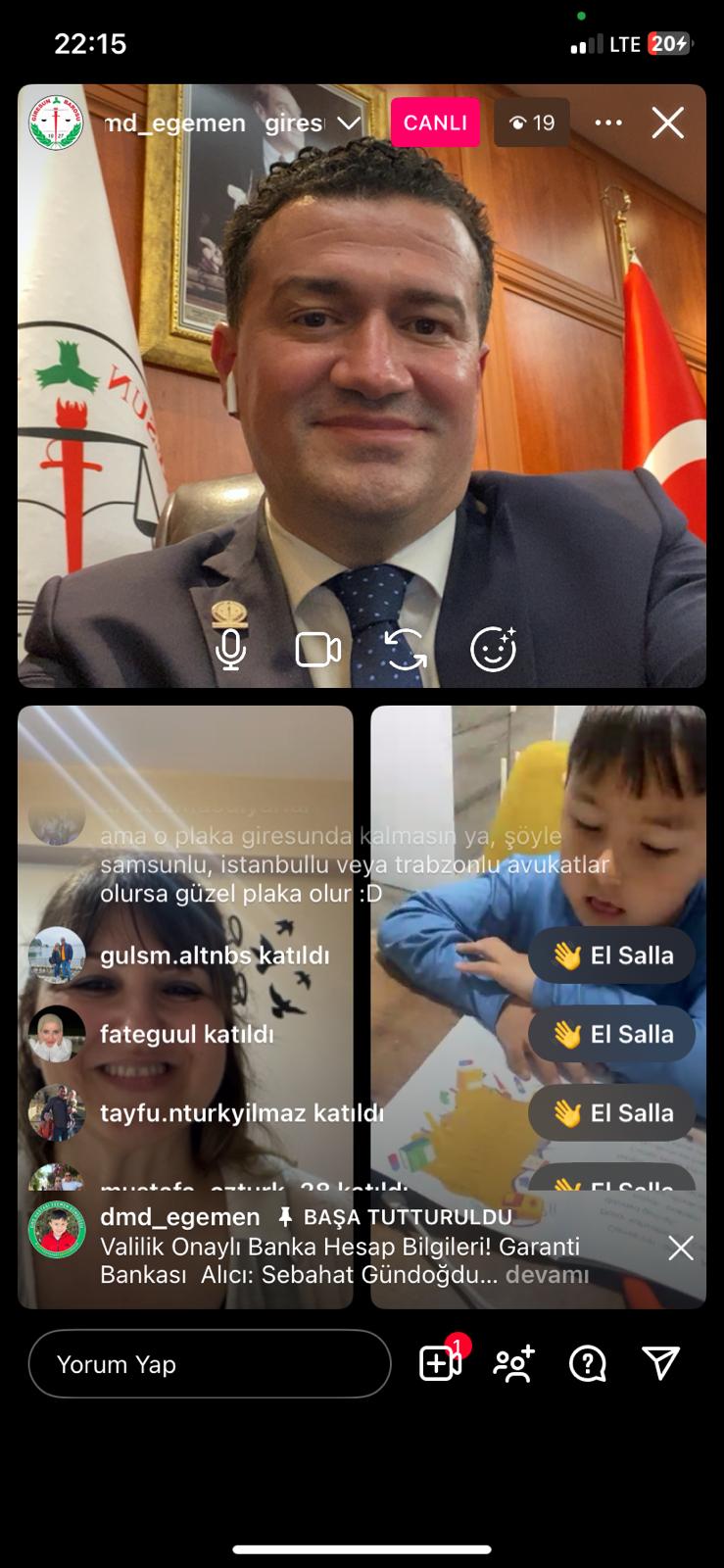Flip the camera
This screenshot has width=724, height=1568.
click(406, 649)
